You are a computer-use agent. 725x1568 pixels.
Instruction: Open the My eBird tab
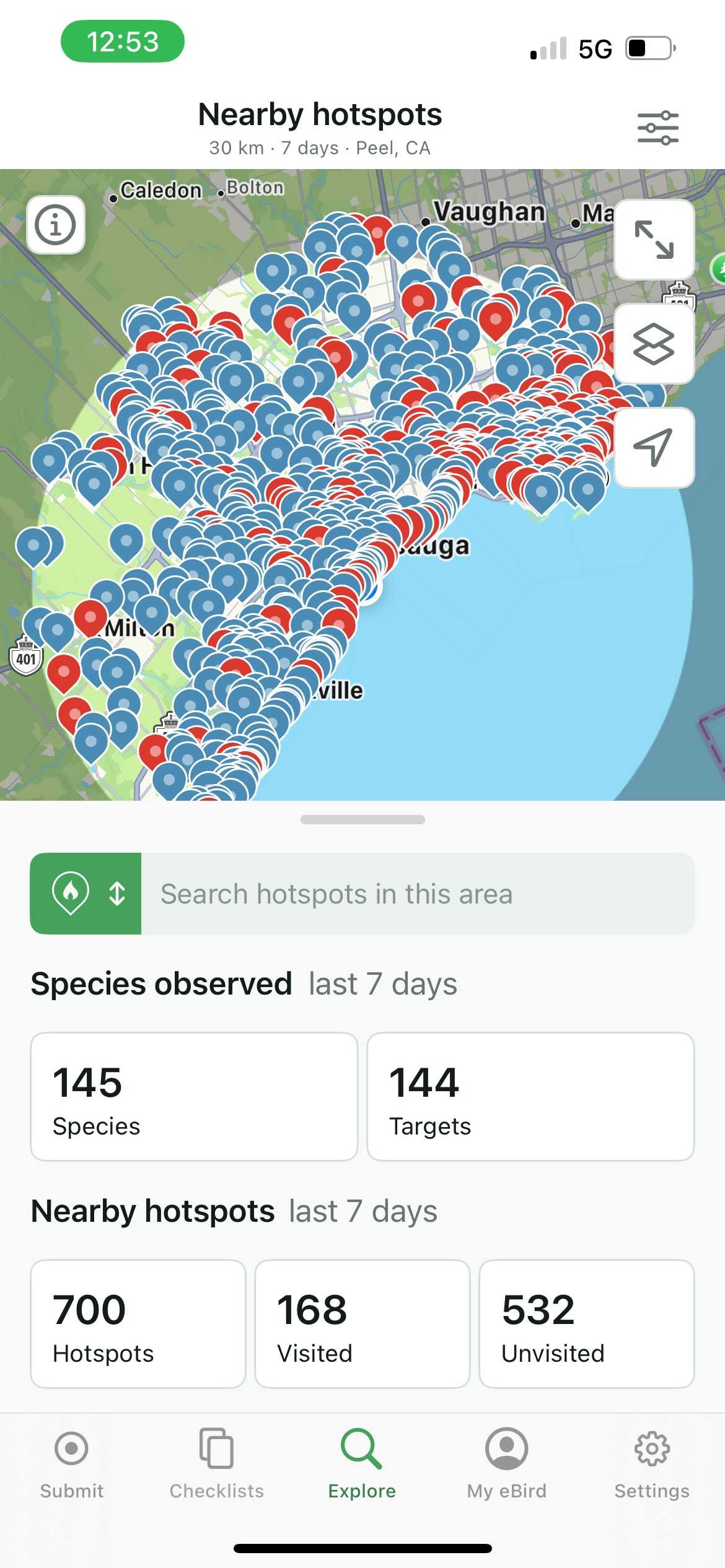507,1463
